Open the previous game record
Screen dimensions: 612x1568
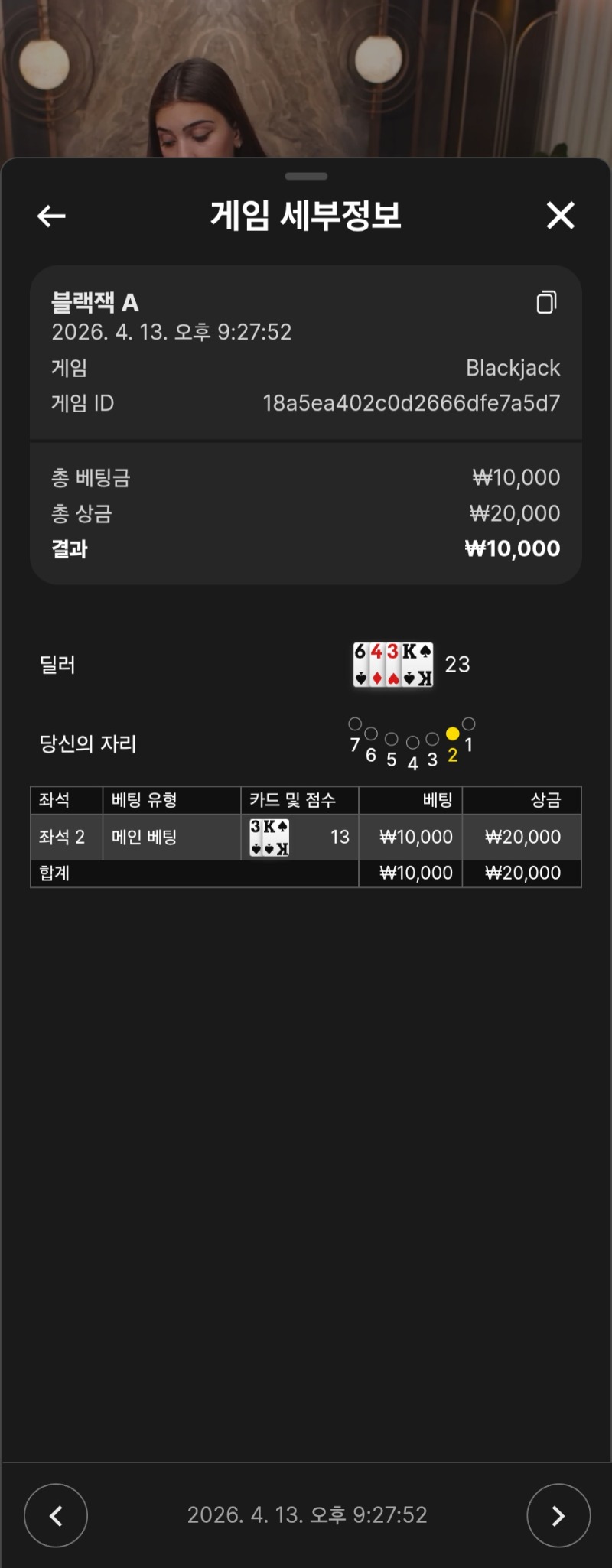[x=56, y=1515]
